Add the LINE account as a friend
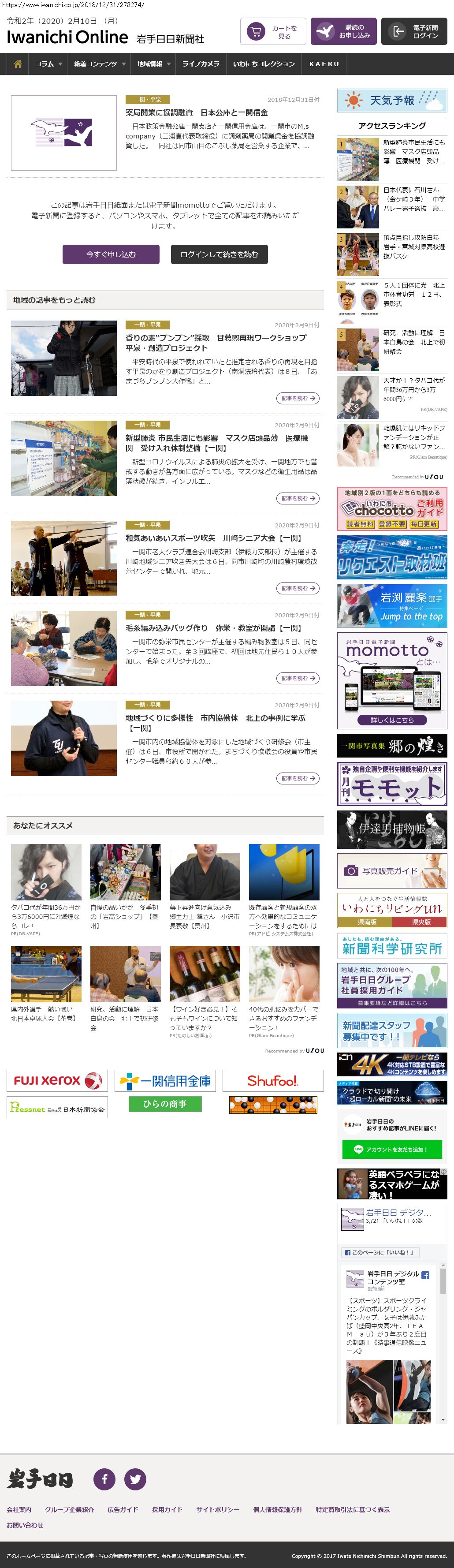Viewport: 454px width, 1568px height. click(x=392, y=1149)
